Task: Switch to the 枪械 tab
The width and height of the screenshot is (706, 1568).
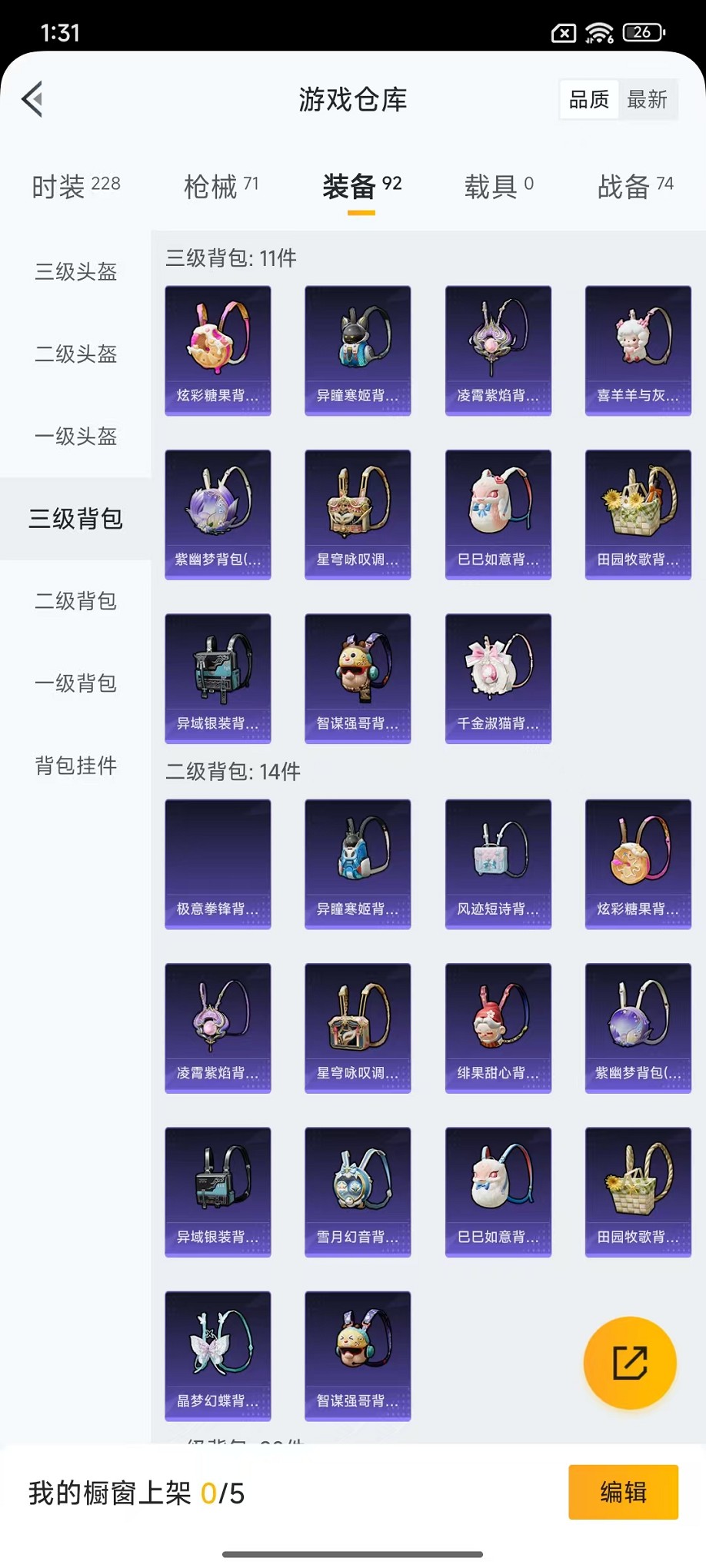Action: 221,186
